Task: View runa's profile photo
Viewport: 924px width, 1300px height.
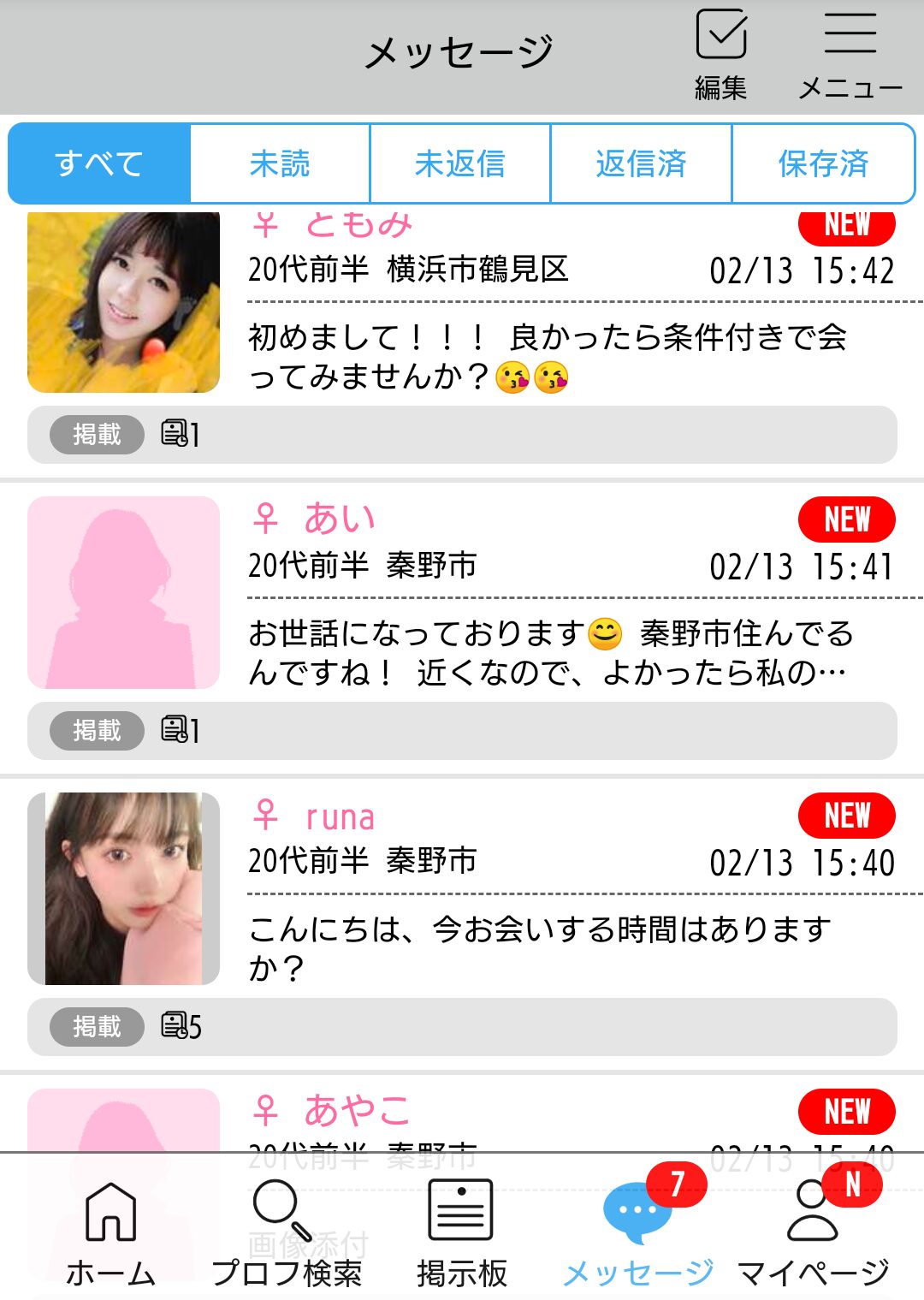Action: (123, 888)
